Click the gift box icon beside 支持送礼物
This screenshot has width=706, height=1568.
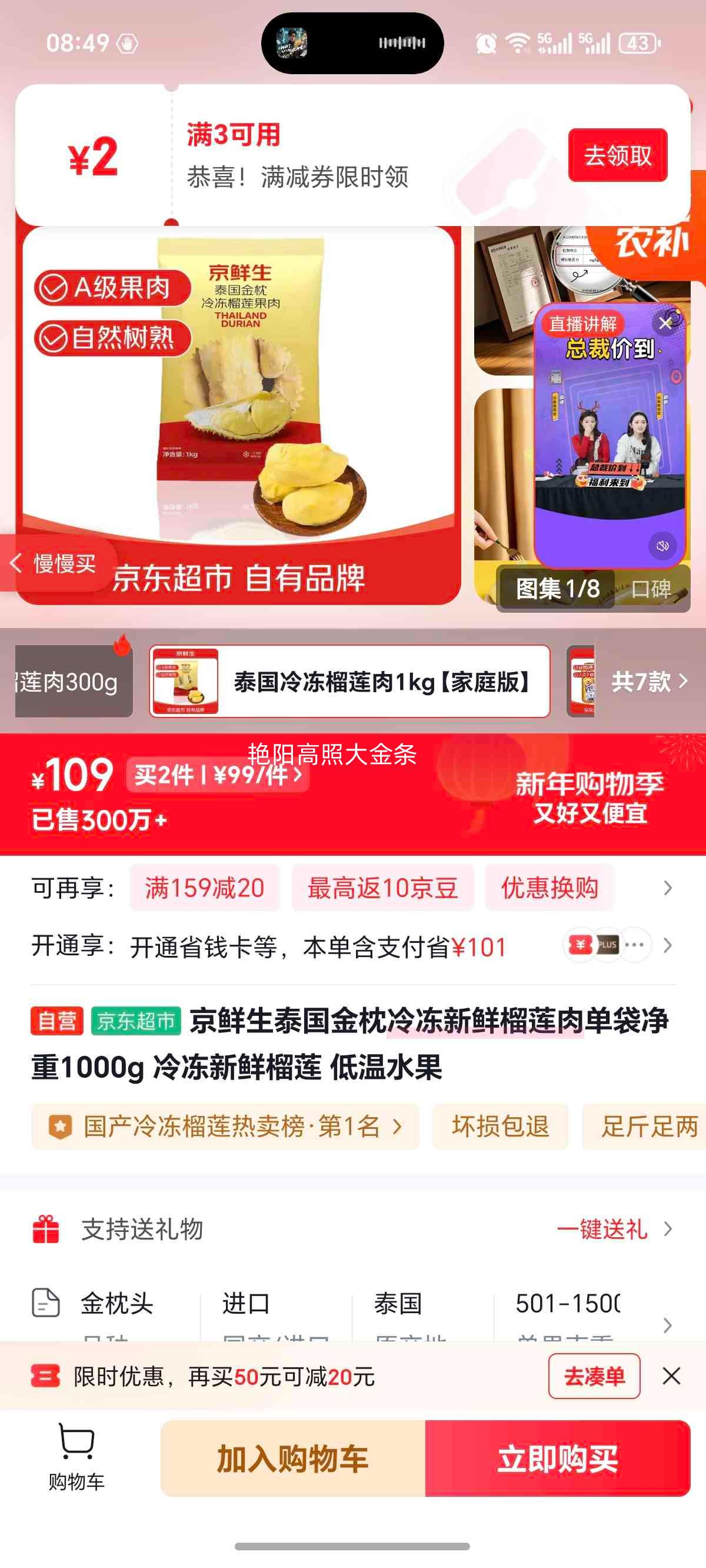click(x=46, y=1230)
